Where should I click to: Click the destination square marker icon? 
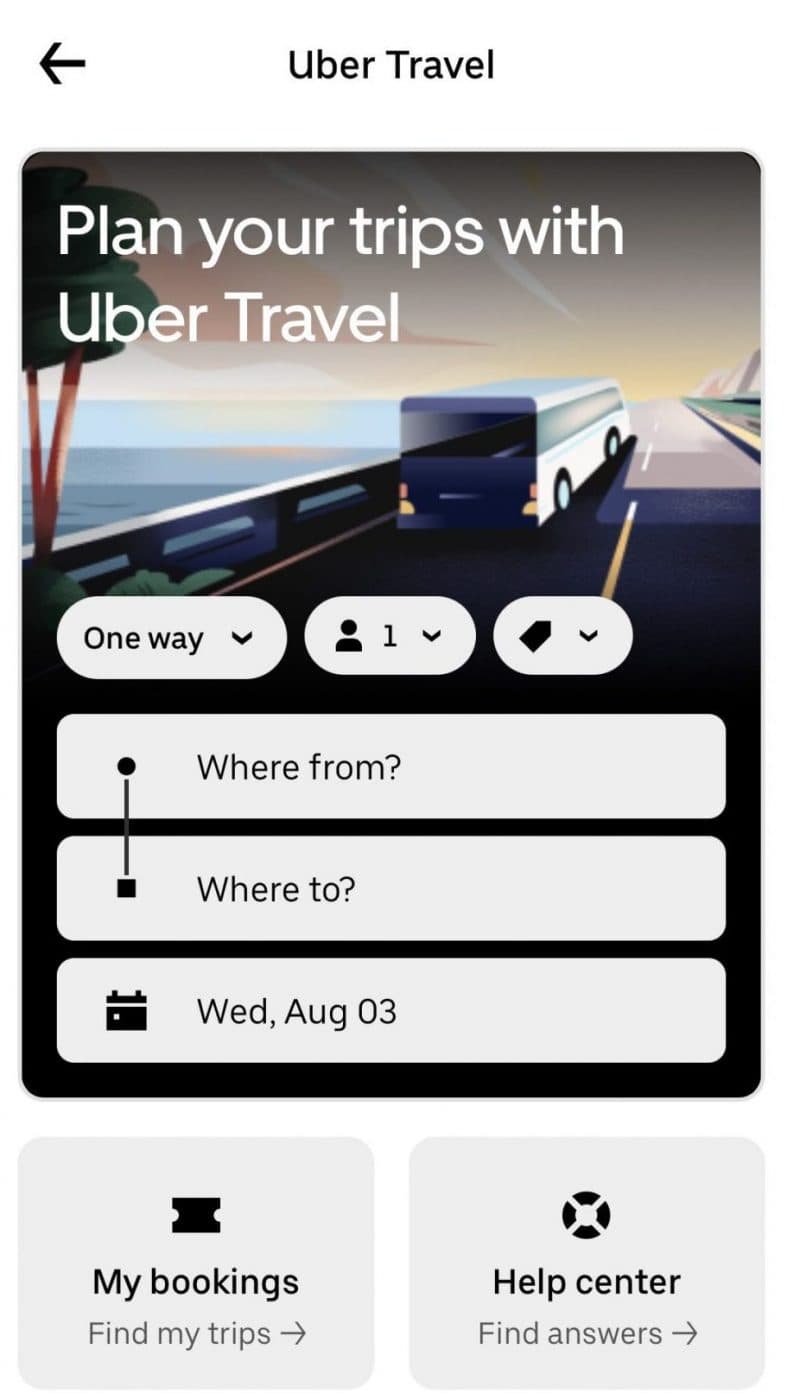click(x=126, y=888)
